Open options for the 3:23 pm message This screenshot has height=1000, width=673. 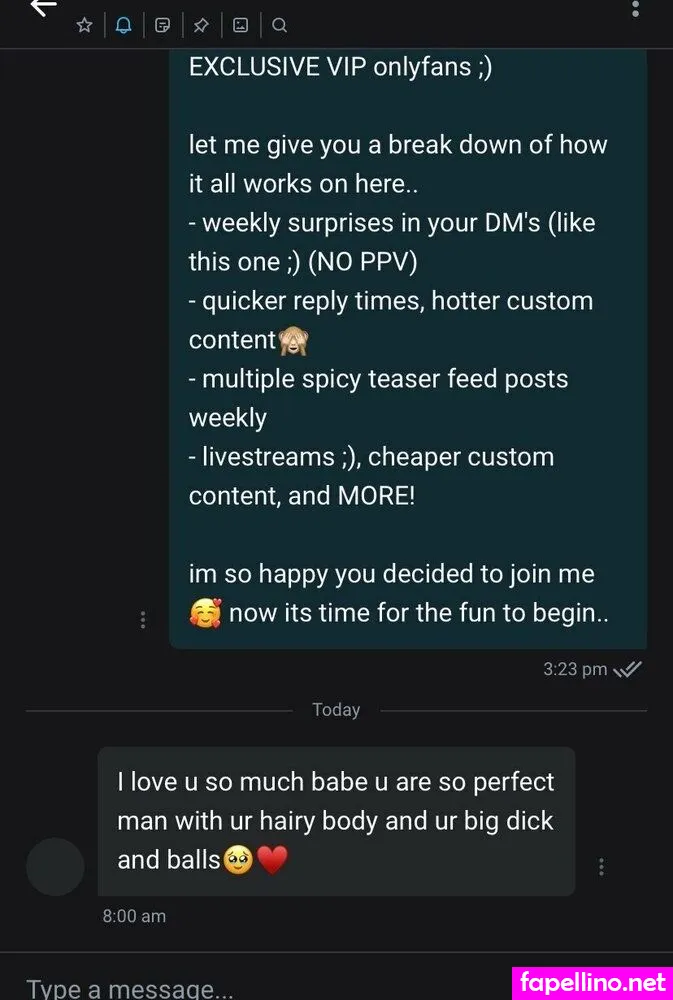pos(143,620)
